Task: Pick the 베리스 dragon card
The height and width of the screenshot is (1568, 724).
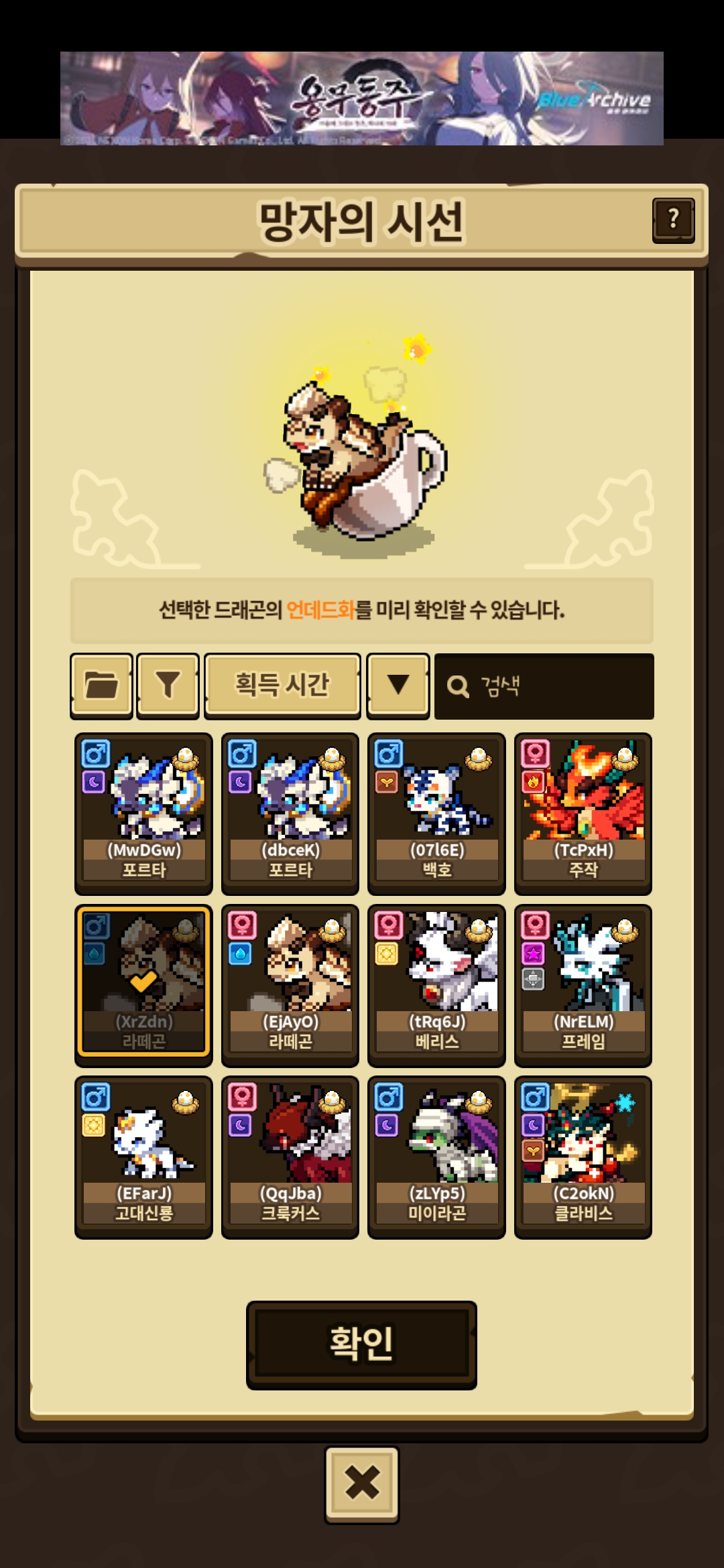Action: pyautogui.click(x=436, y=985)
